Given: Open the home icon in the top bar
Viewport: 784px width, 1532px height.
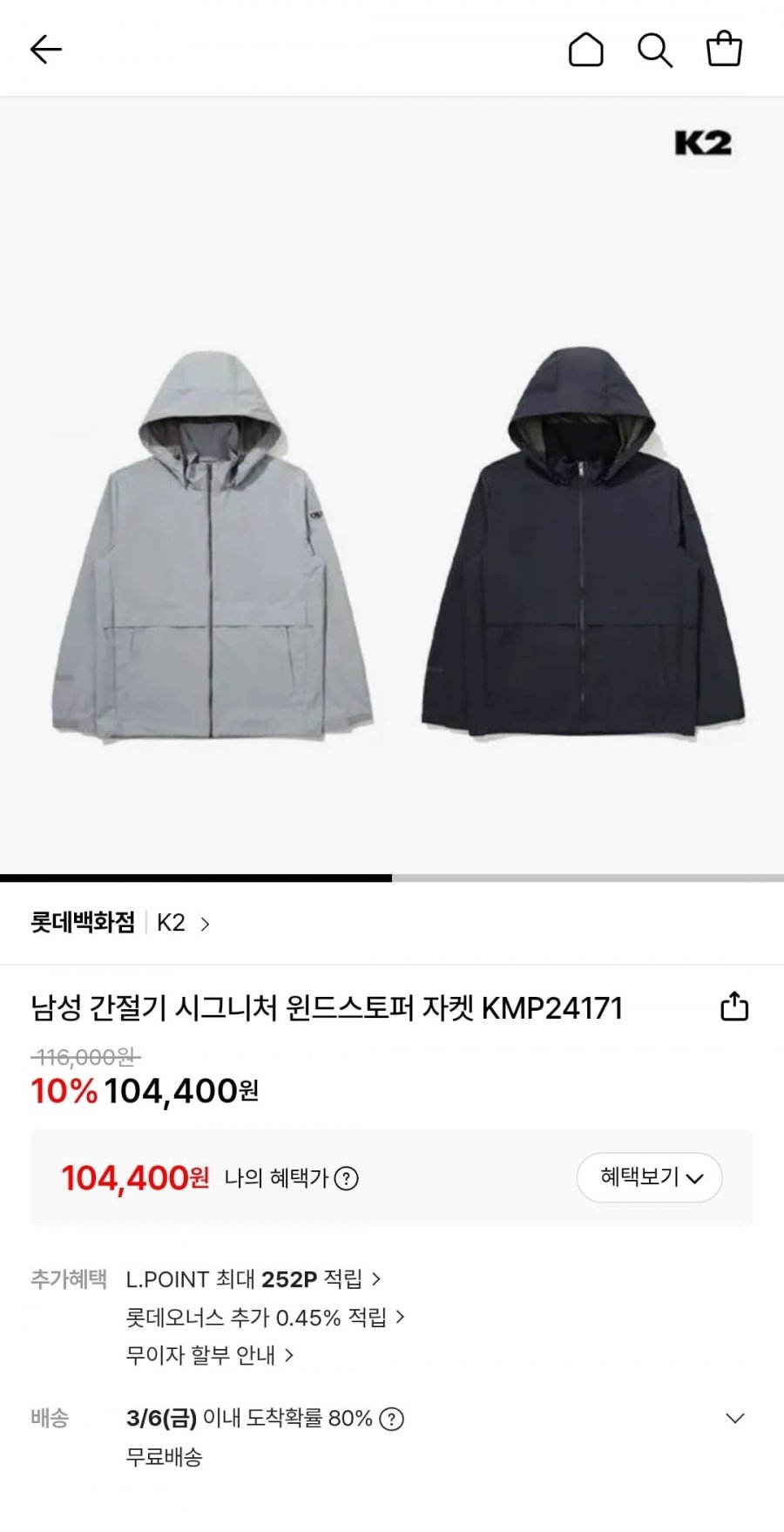Looking at the screenshot, I should tap(585, 50).
